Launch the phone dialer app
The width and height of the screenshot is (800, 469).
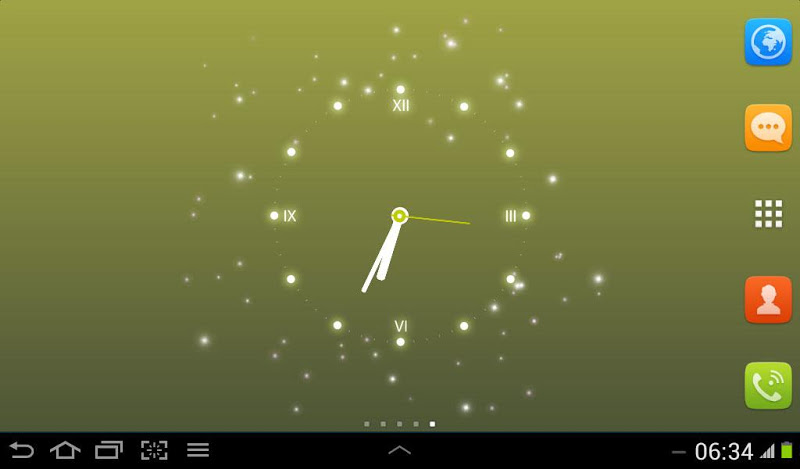[768, 385]
